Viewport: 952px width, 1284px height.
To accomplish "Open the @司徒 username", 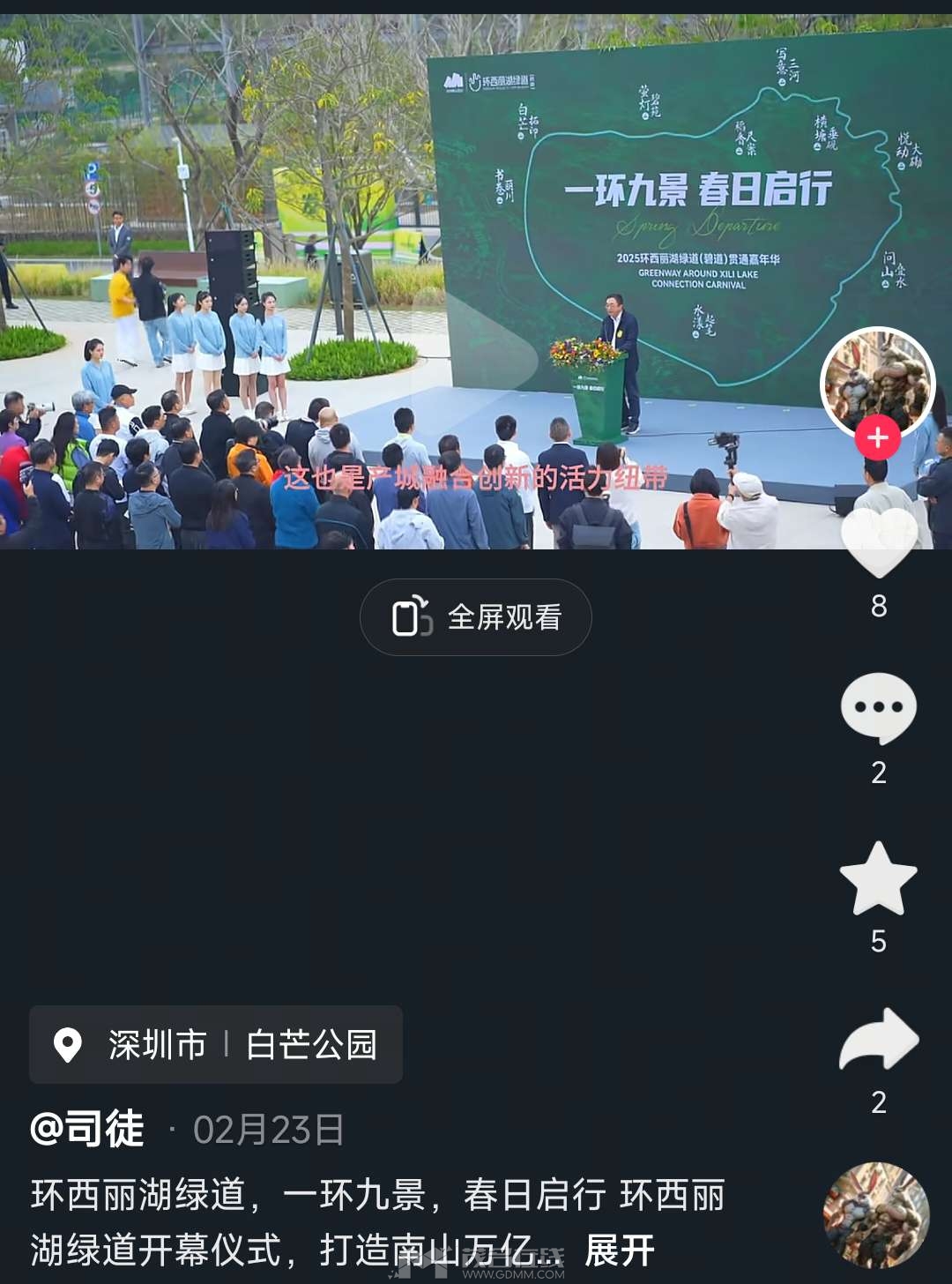I will point(87,1130).
